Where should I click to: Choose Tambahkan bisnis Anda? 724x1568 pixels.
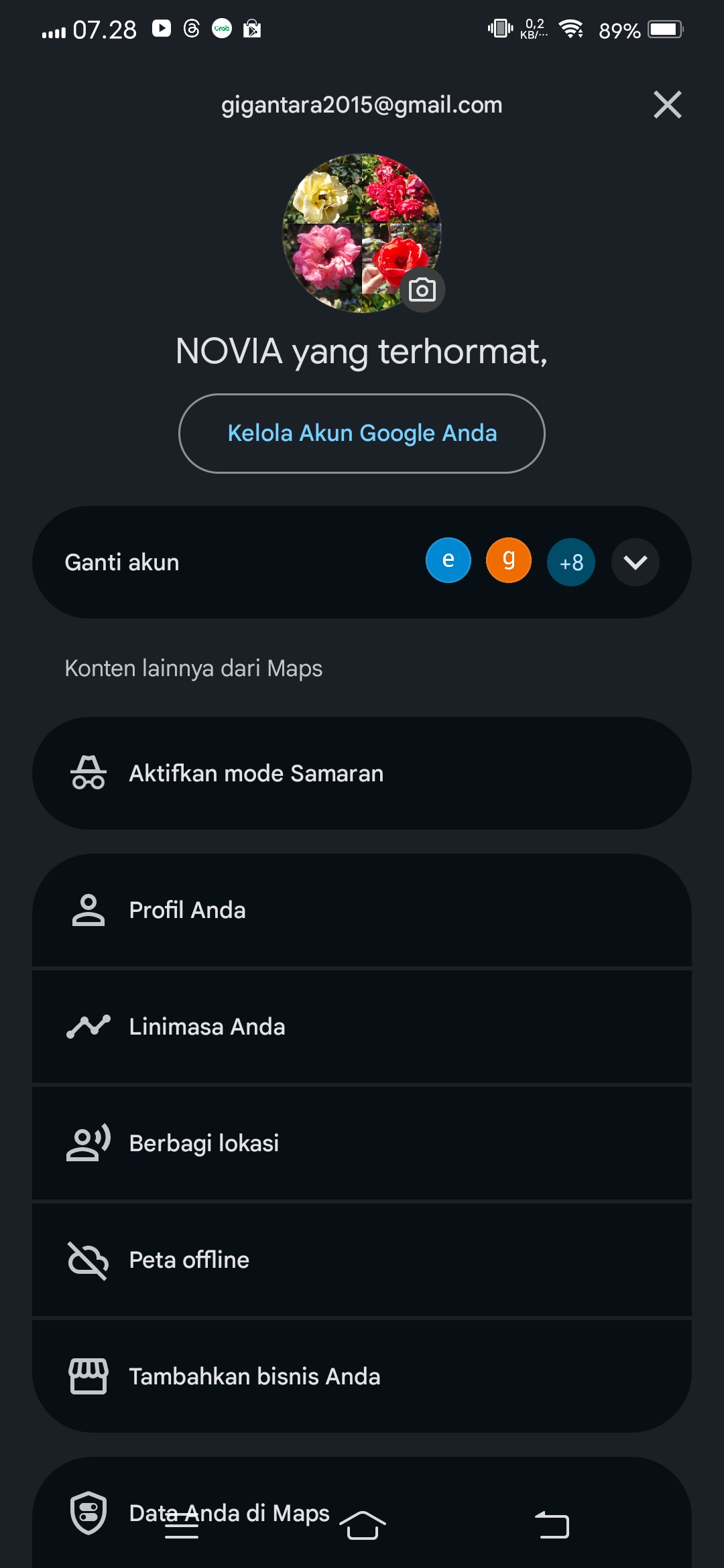tap(362, 1376)
